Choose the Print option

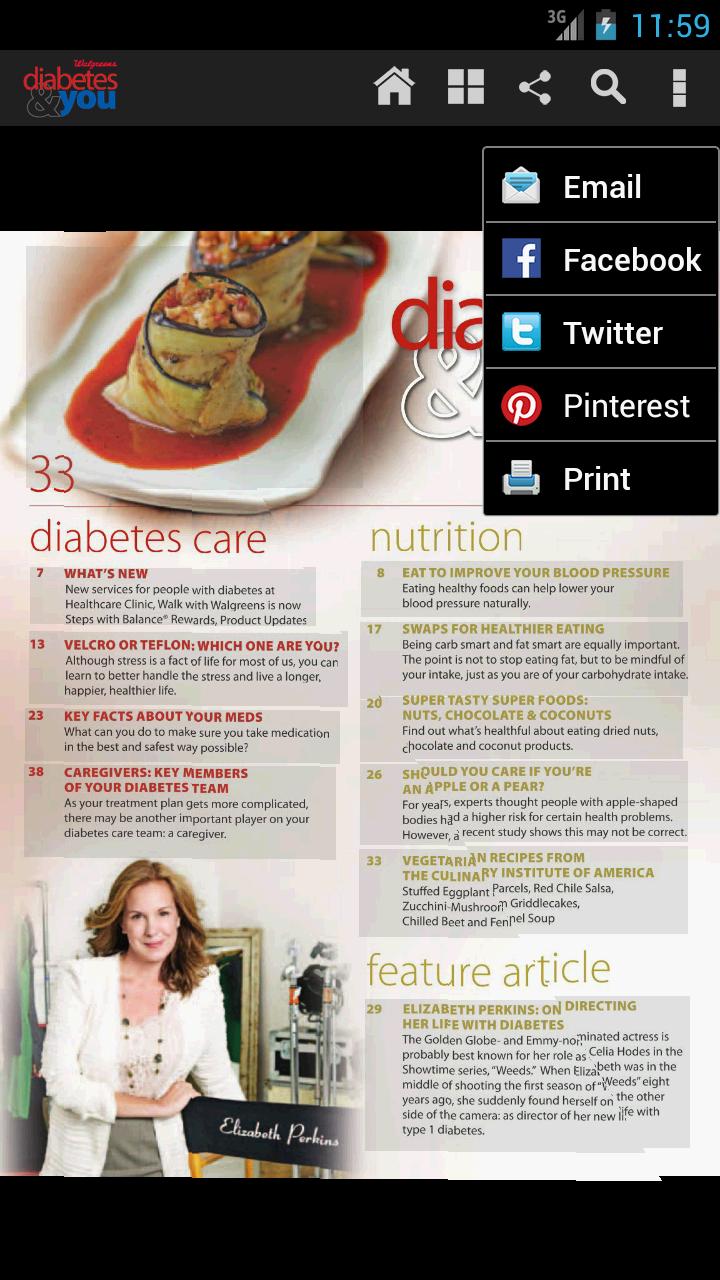coord(600,479)
